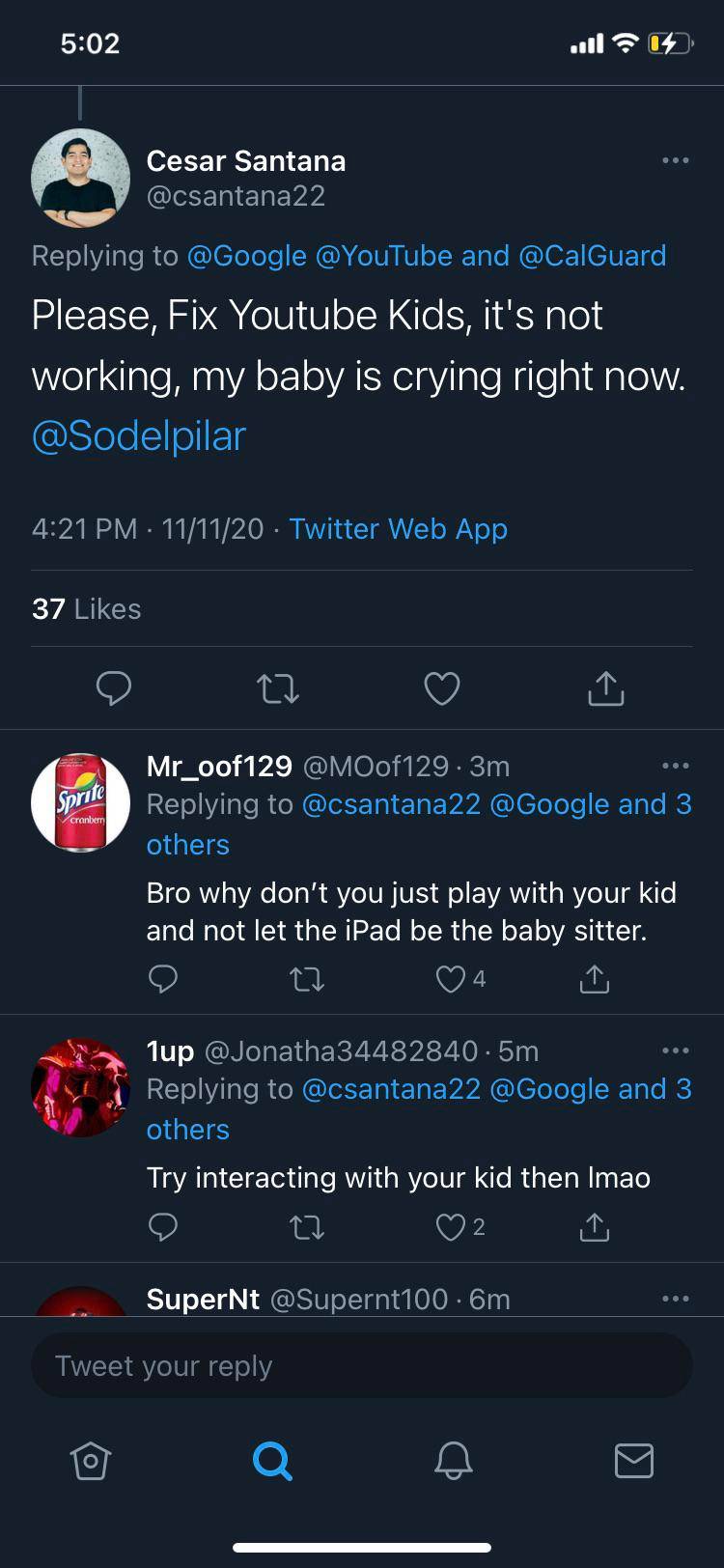The height and width of the screenshot is (1568, 724).
Task: Tap the Tweet your reply field
Action: pyautogui.click(x=361, y=1365)
